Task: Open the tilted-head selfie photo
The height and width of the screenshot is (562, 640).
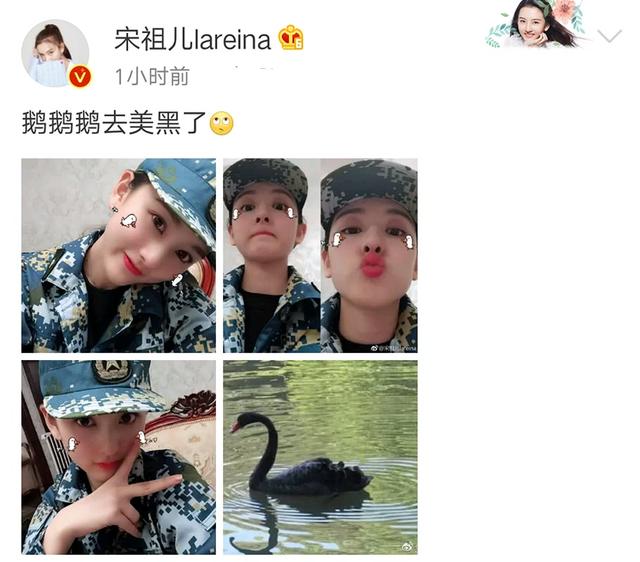Action: tap(118, 255)
